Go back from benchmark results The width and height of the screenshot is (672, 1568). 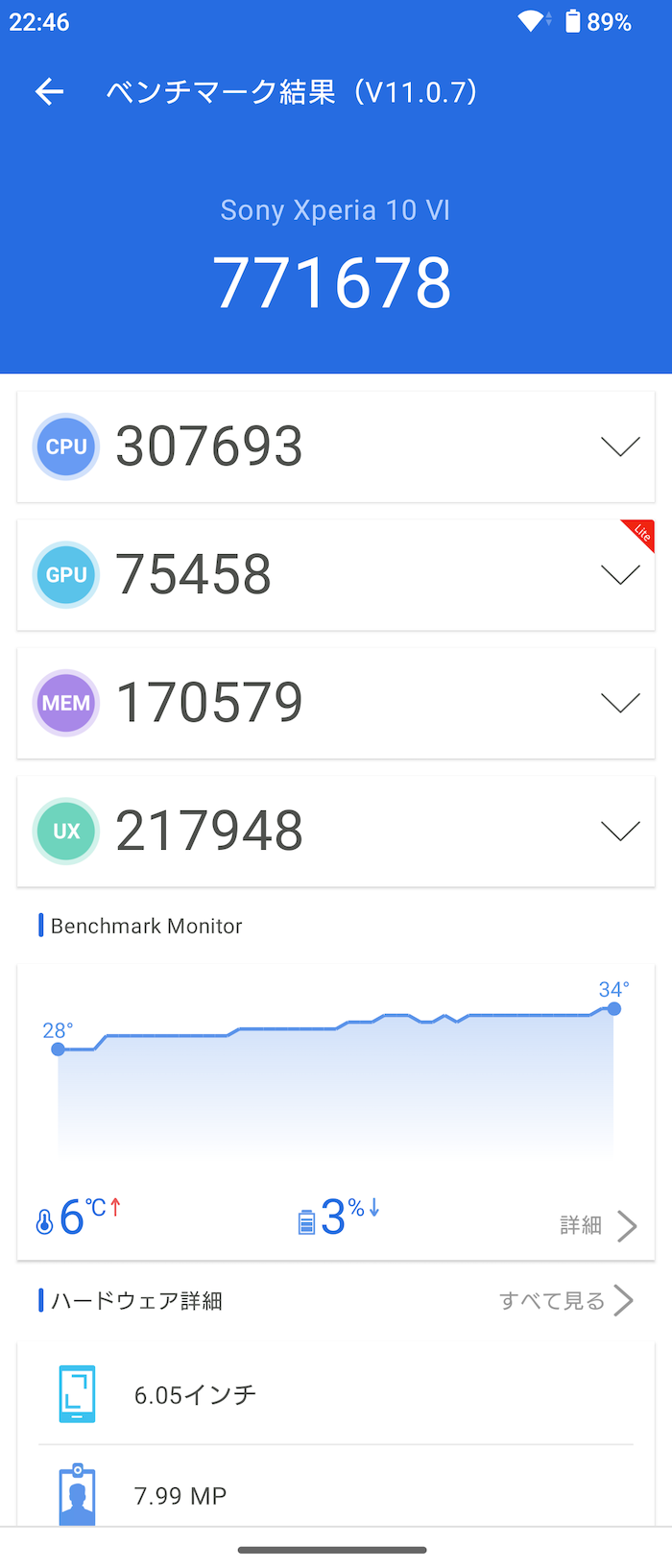click(49, 92)
